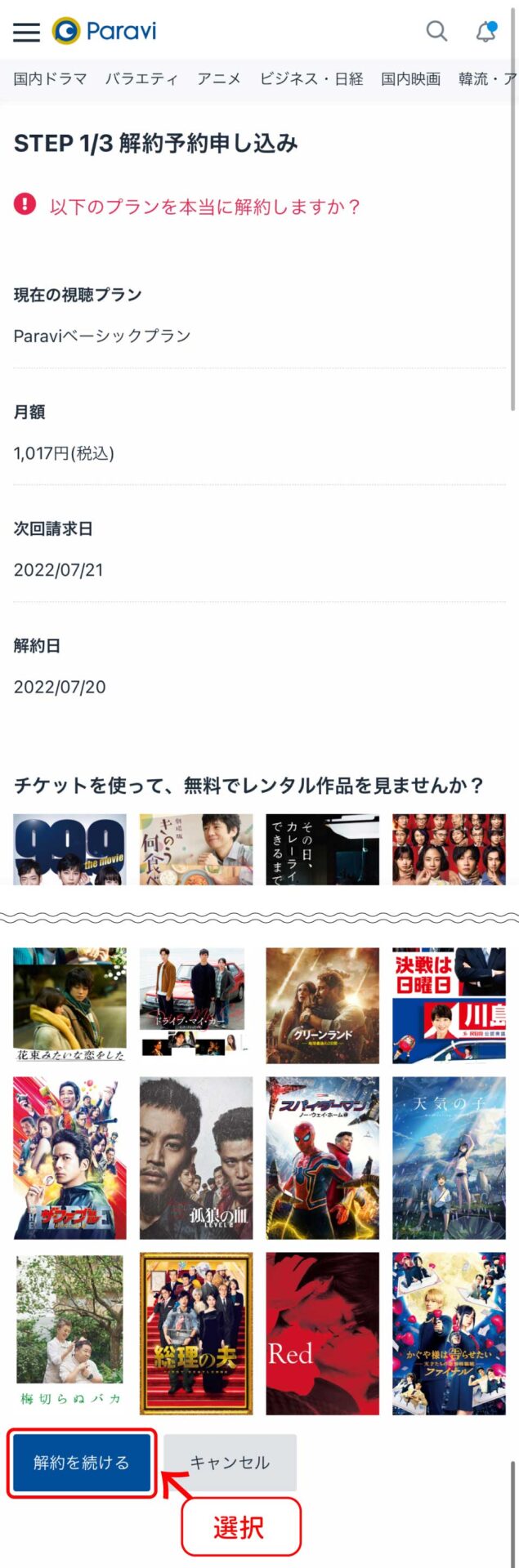Open the notifications bell
The image size is (519, 1568).
click(485, 32)
